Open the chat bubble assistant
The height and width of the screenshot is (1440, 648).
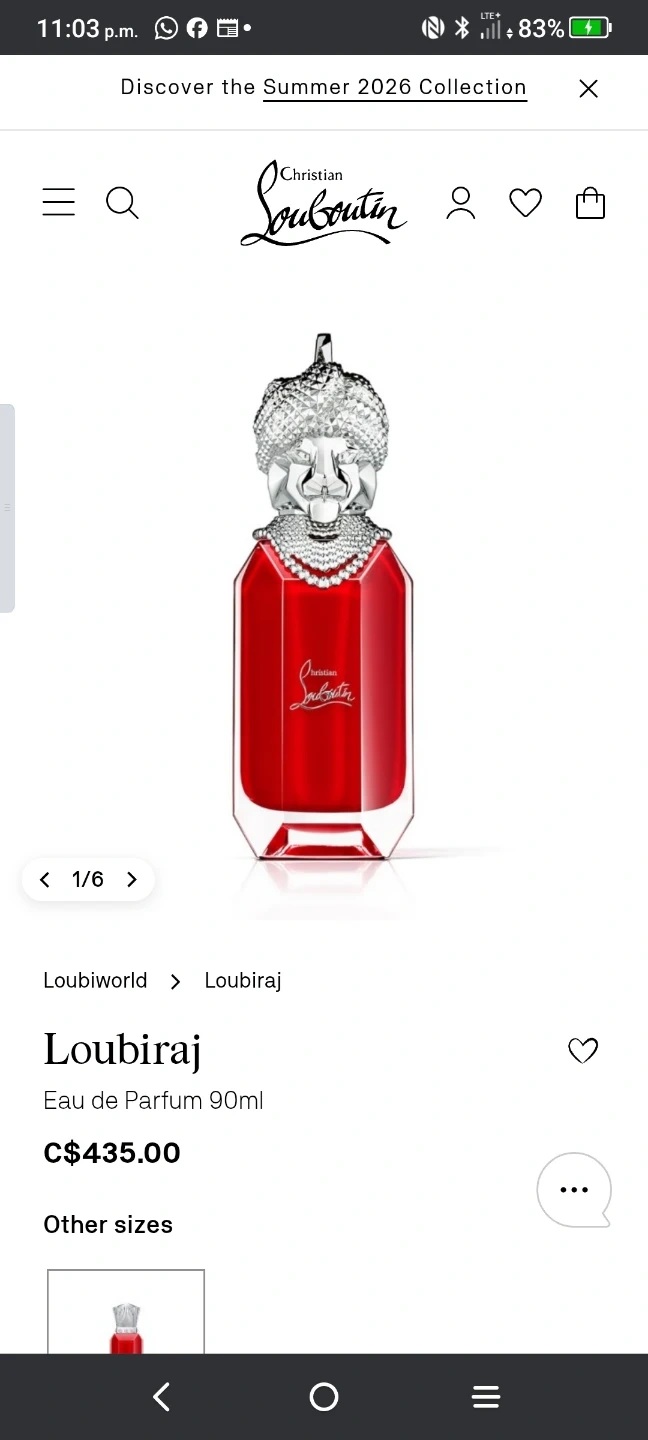coord(574,1190)
